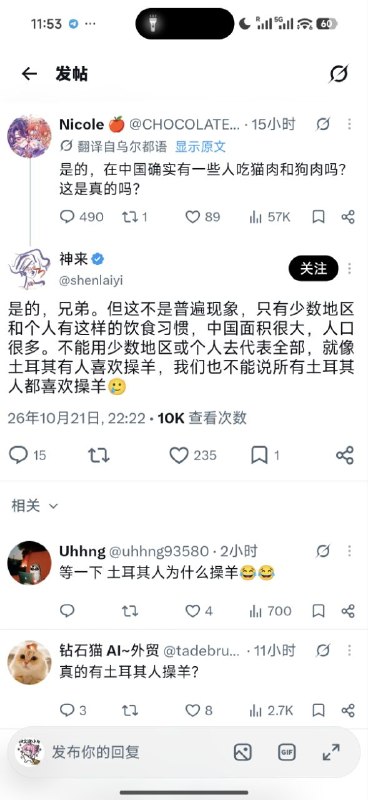Reply to 神来's post via comment icon
The height and width of the screenshot is (800, 368).
pyautogui.click(x=27, y=455)
